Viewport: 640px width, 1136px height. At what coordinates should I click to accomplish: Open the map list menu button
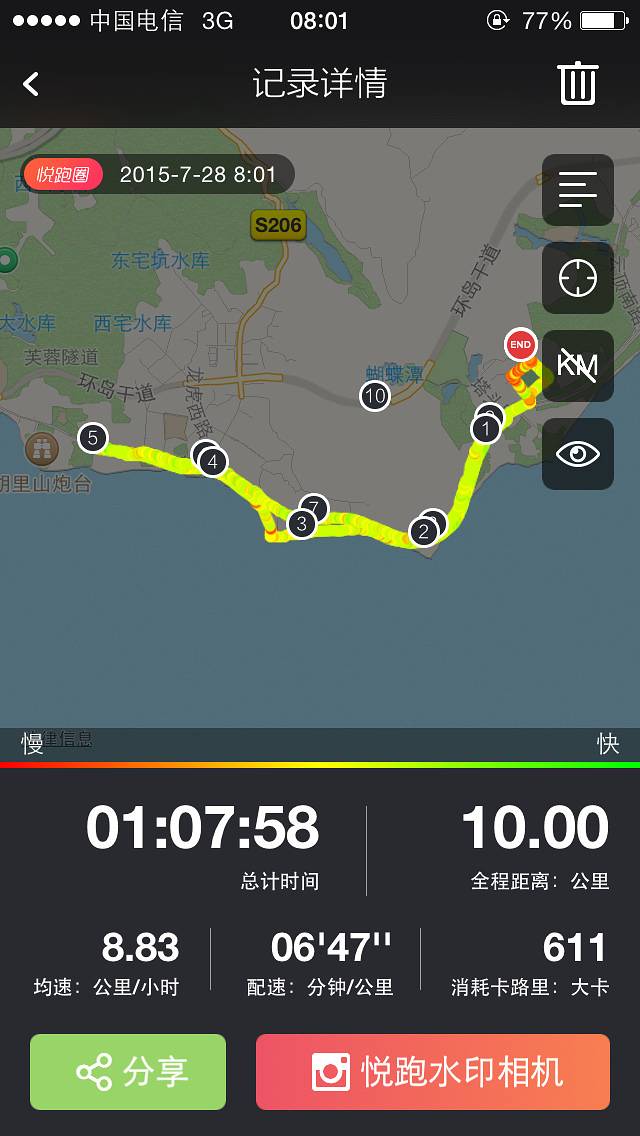[578, 190]
